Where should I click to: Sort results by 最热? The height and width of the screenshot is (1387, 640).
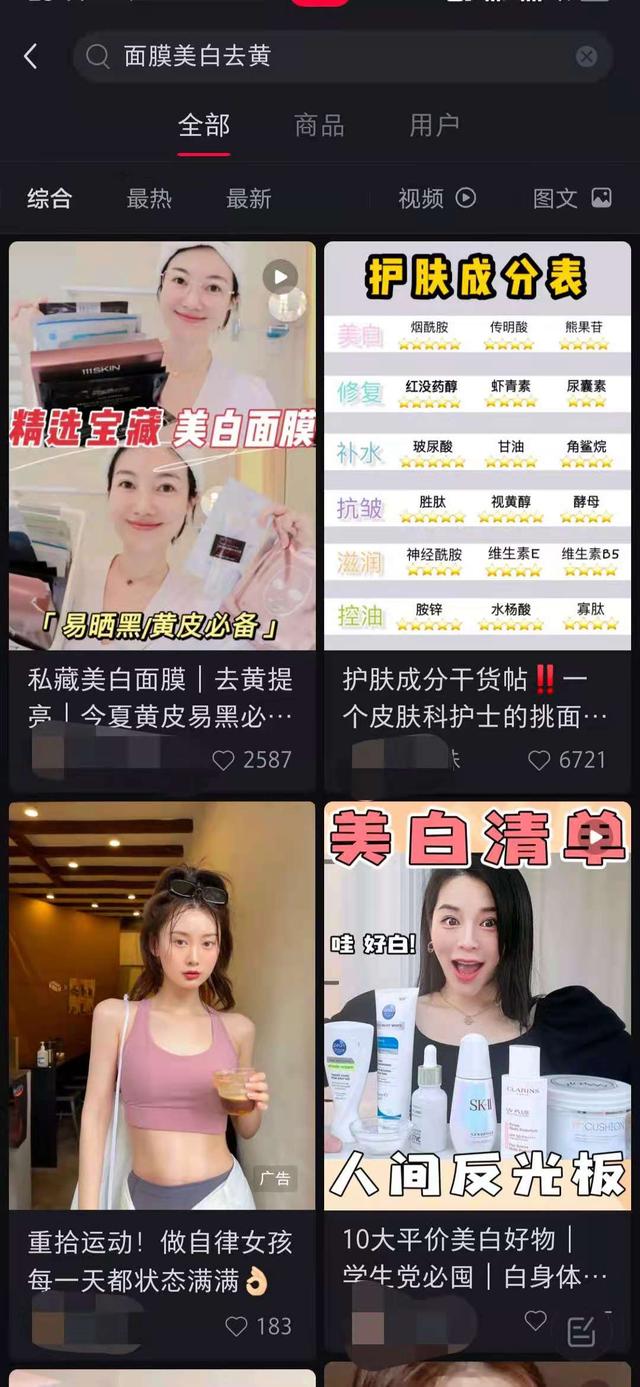point(149,198)
